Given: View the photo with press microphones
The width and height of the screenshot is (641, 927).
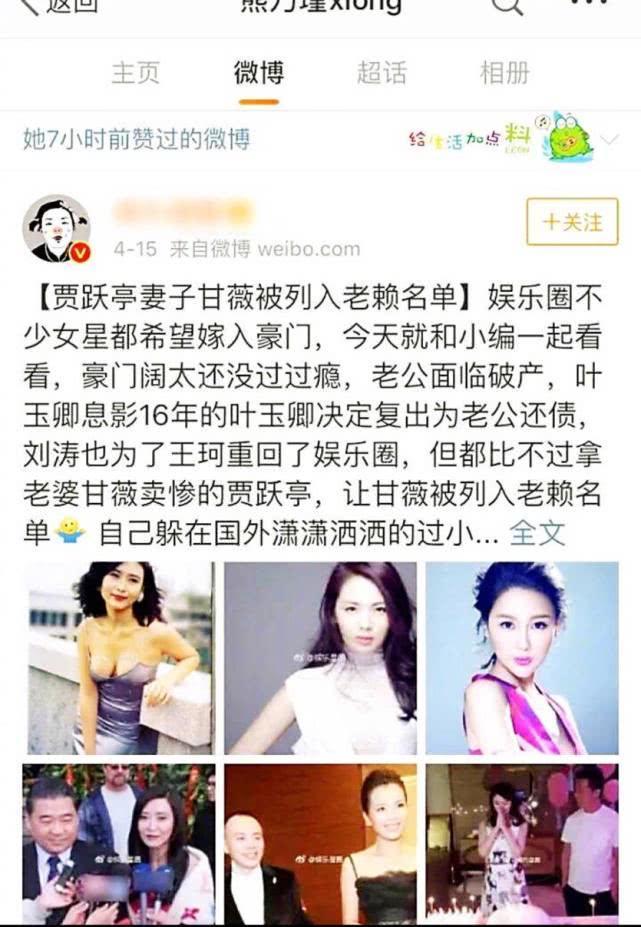Looking at the screenshot, I should [119, 845].
